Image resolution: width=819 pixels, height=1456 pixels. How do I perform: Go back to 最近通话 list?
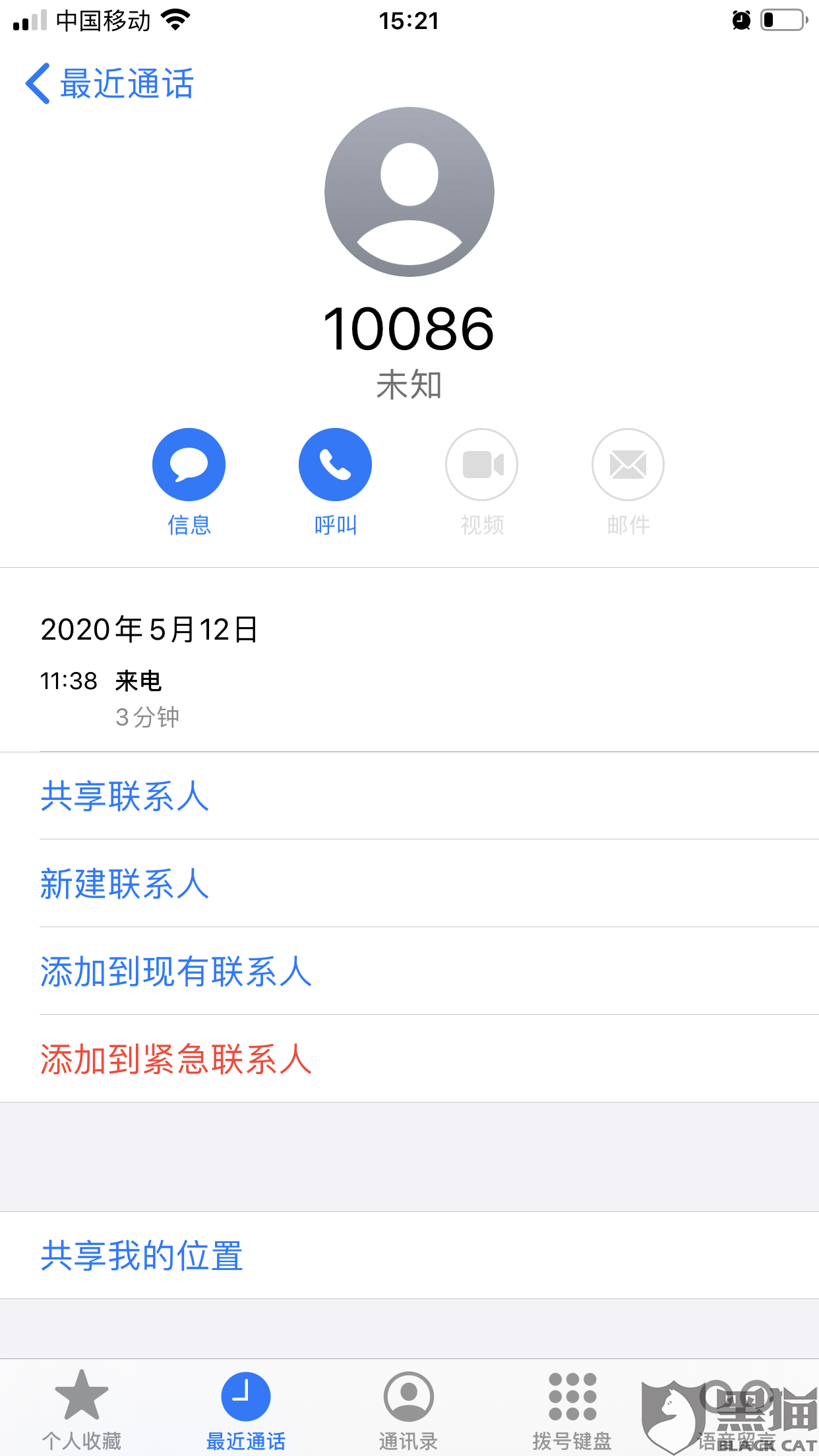click(x=109, y=84)
